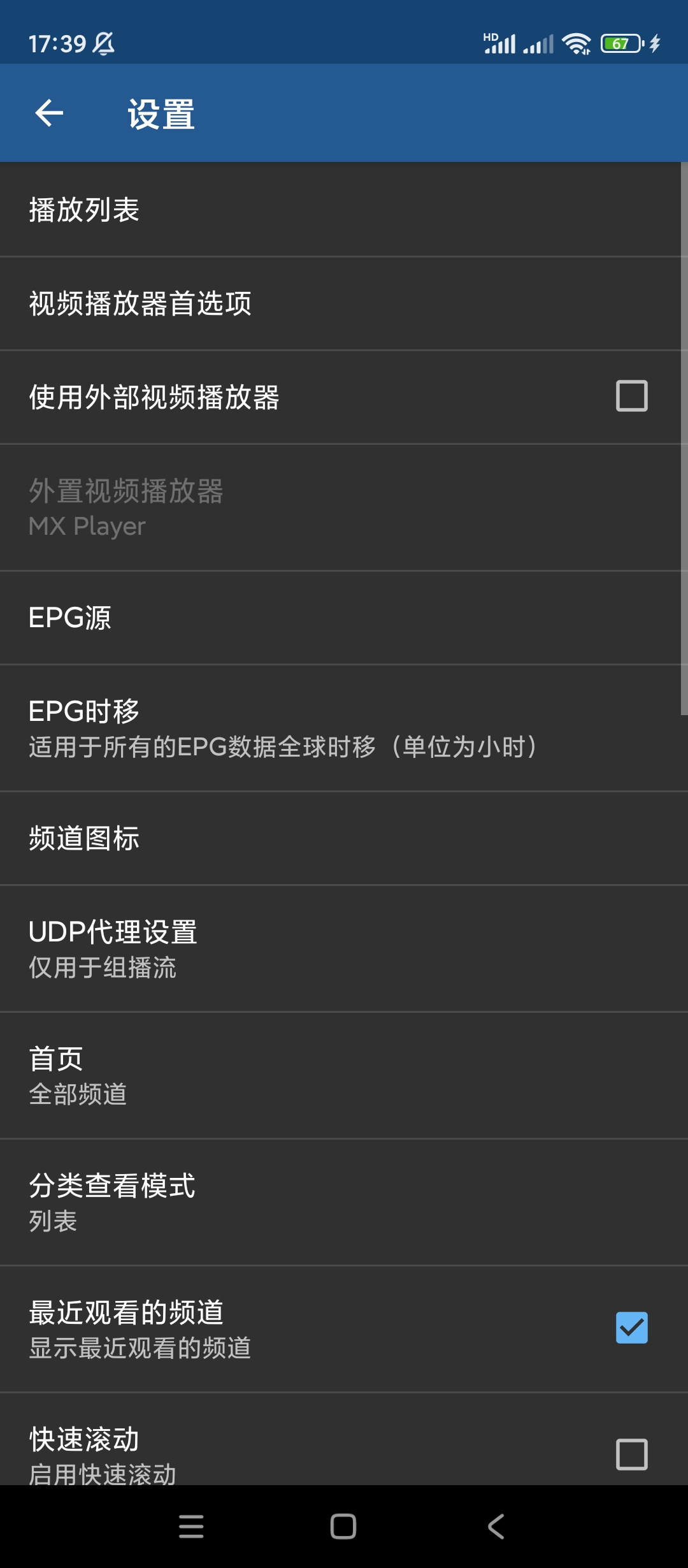Go back from the 设置 screen

(x=49, y=113)
